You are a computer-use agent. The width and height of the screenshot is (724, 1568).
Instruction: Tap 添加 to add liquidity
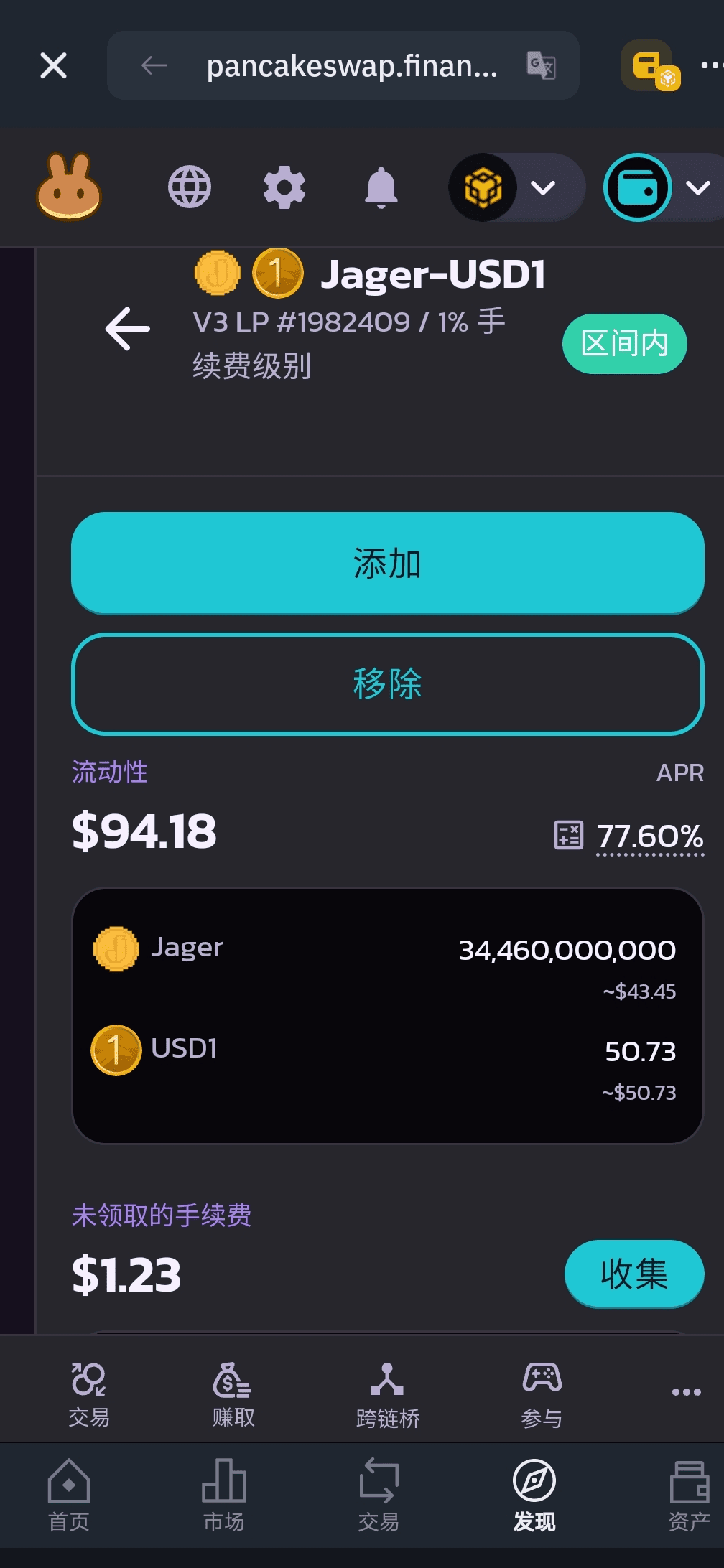[x=387, y=563]
